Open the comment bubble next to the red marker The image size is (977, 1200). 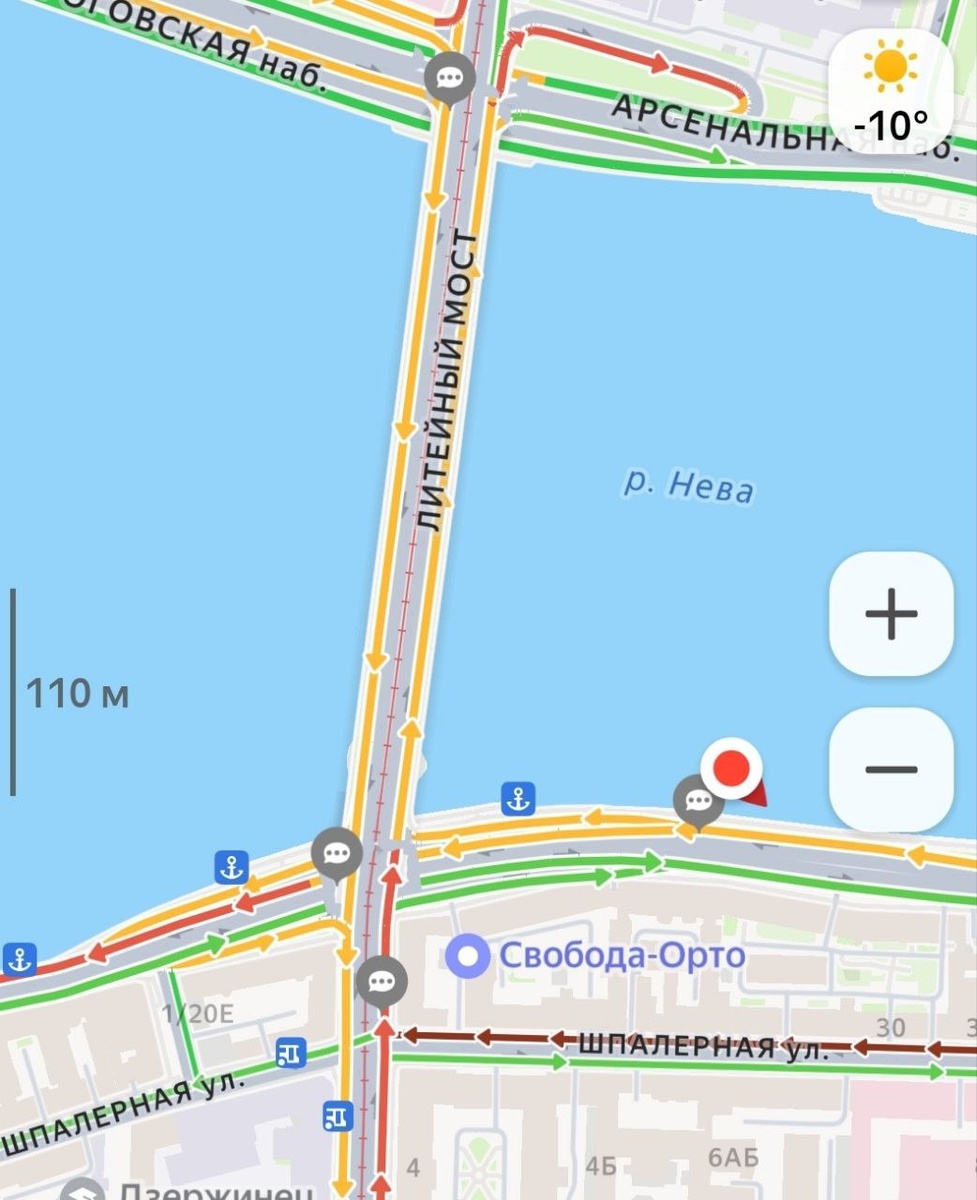point(699,802)
